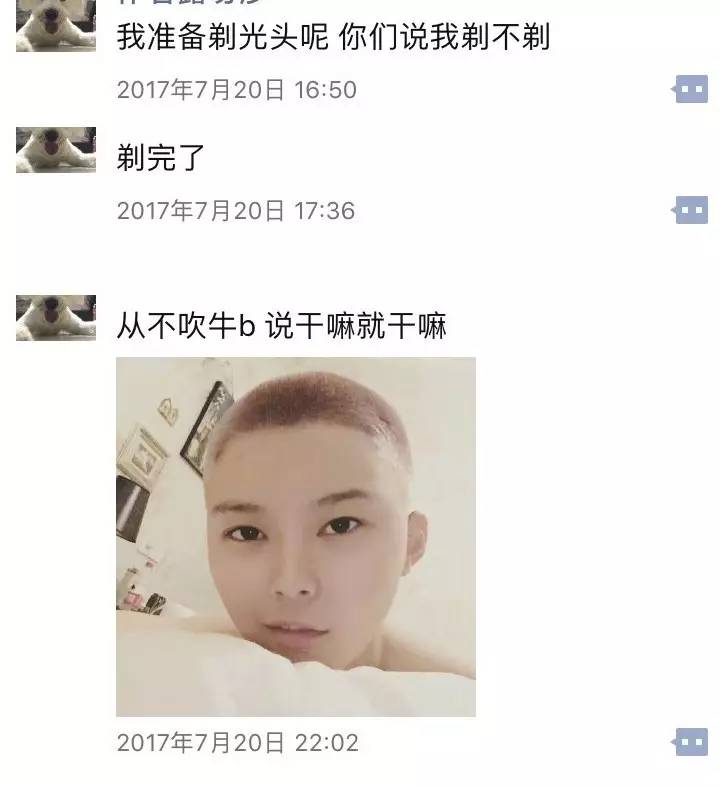Tap the avatar beside the post 剃完了
Viewport: 721px width, 787px height.
point(56,150)
